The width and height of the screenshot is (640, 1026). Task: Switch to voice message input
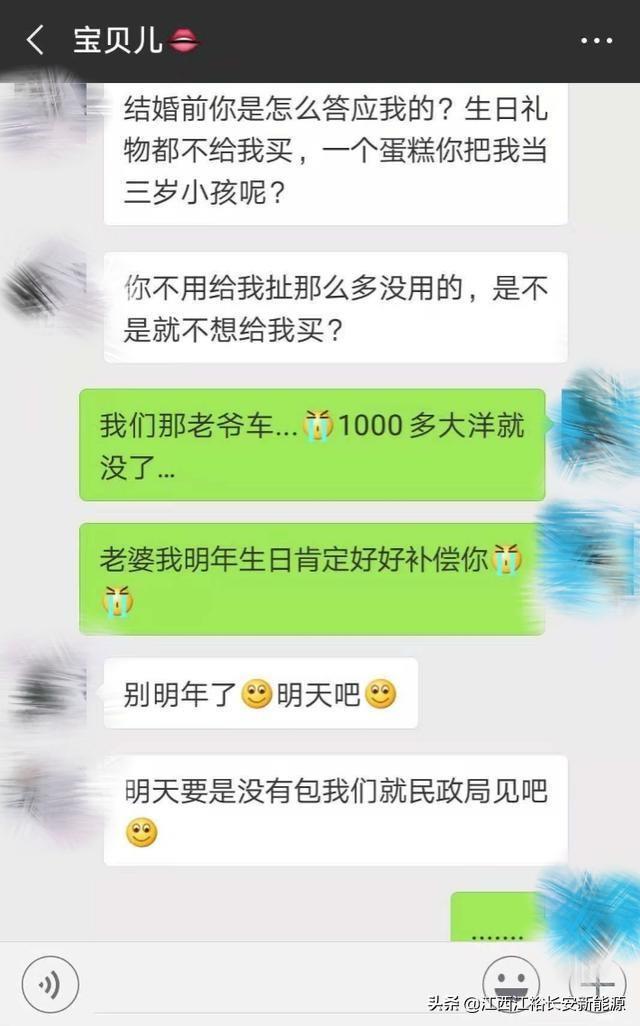pyautogui.click(x=49, y=984)
